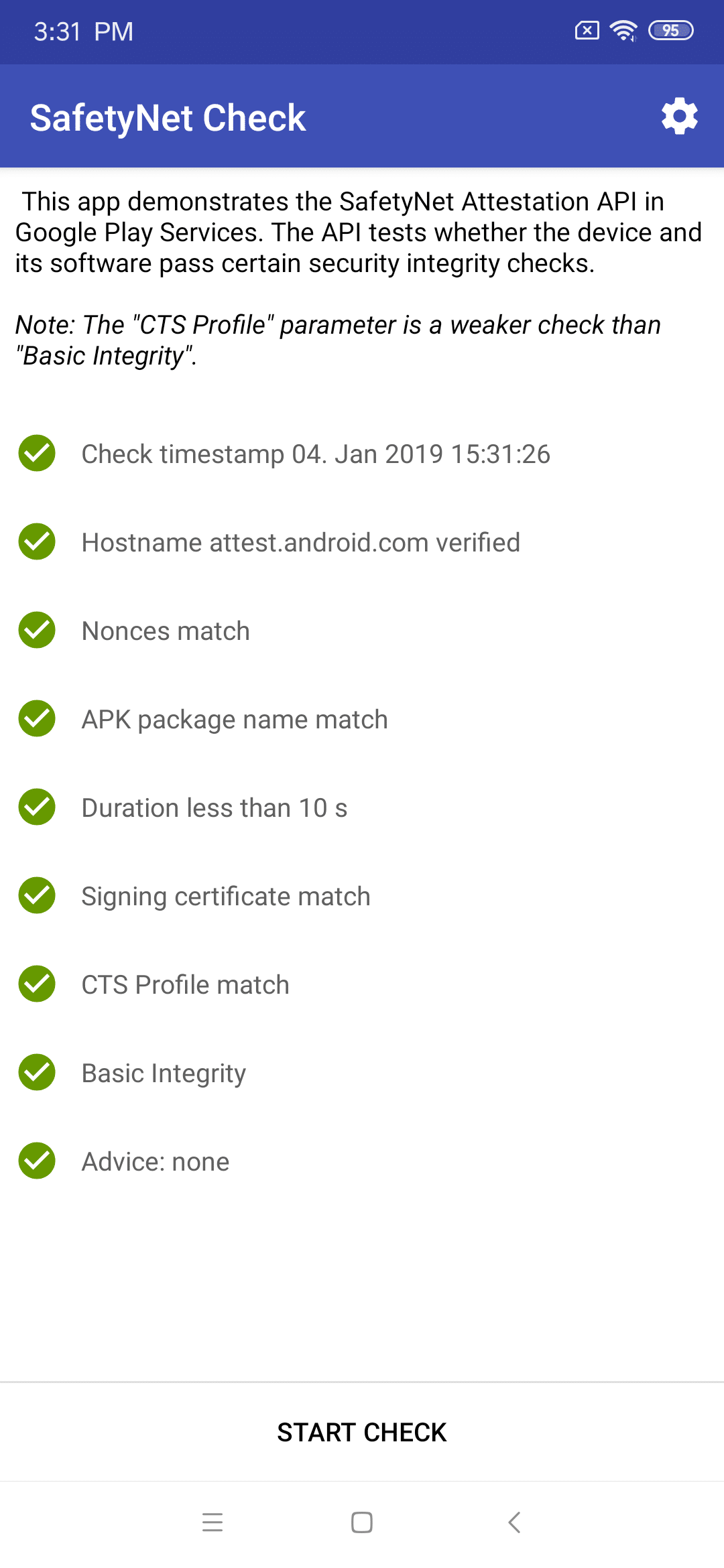Go to the home screen
This screenshot has height=1568, width=724.
click(x=362, y=1522)
